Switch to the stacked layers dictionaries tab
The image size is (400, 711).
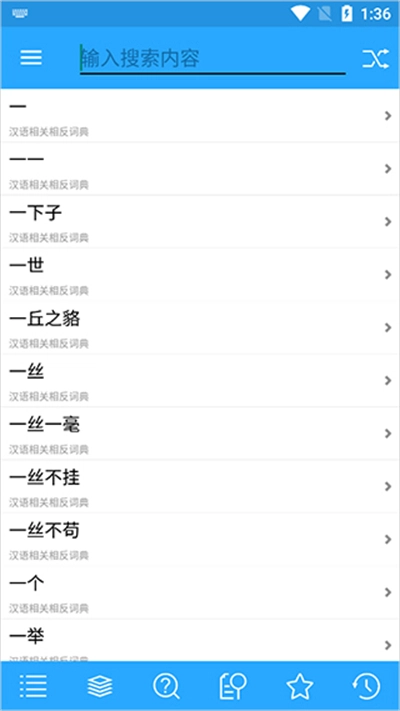[x=100, y=686]
